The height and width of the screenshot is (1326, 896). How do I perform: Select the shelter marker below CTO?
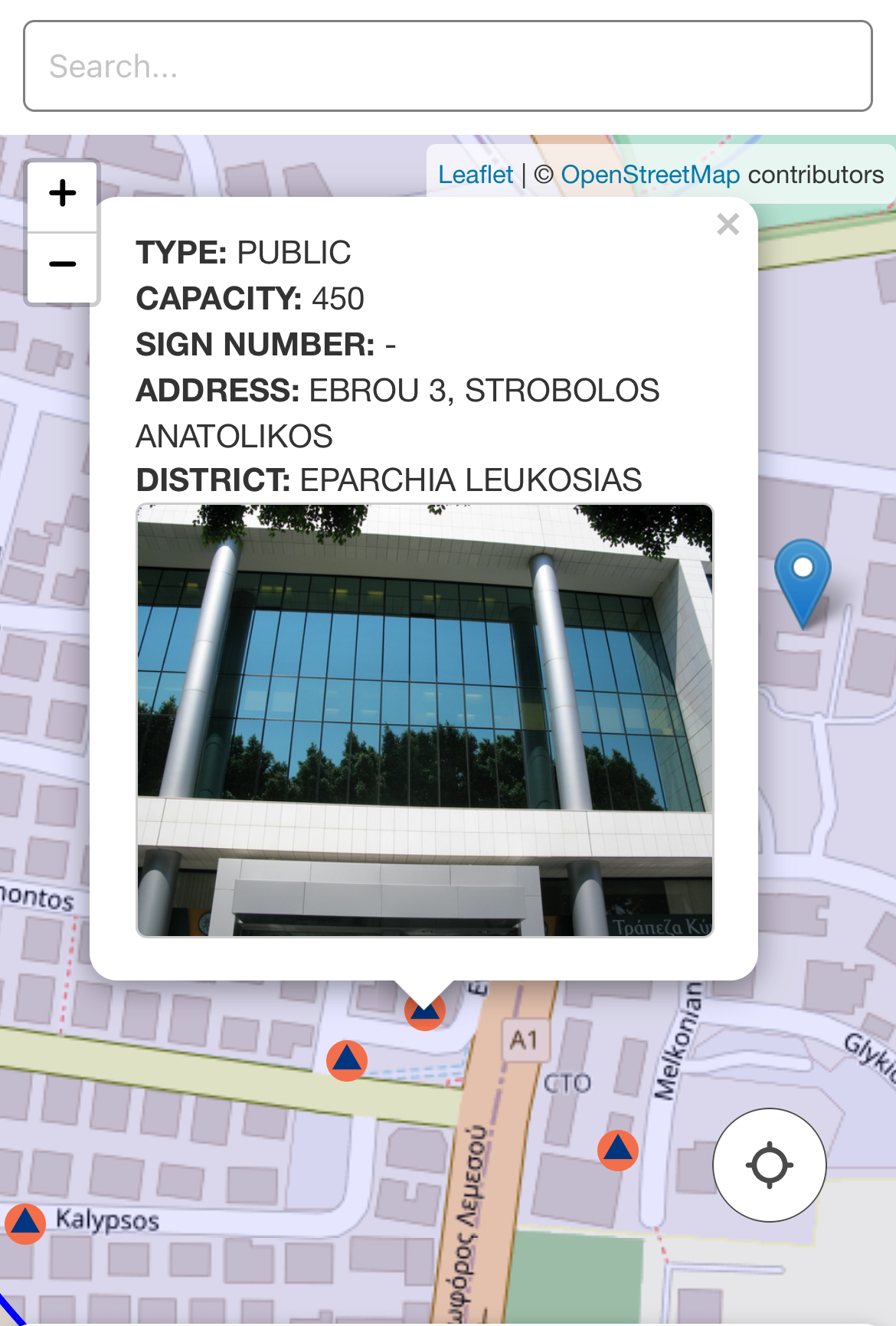[617, 1150]
